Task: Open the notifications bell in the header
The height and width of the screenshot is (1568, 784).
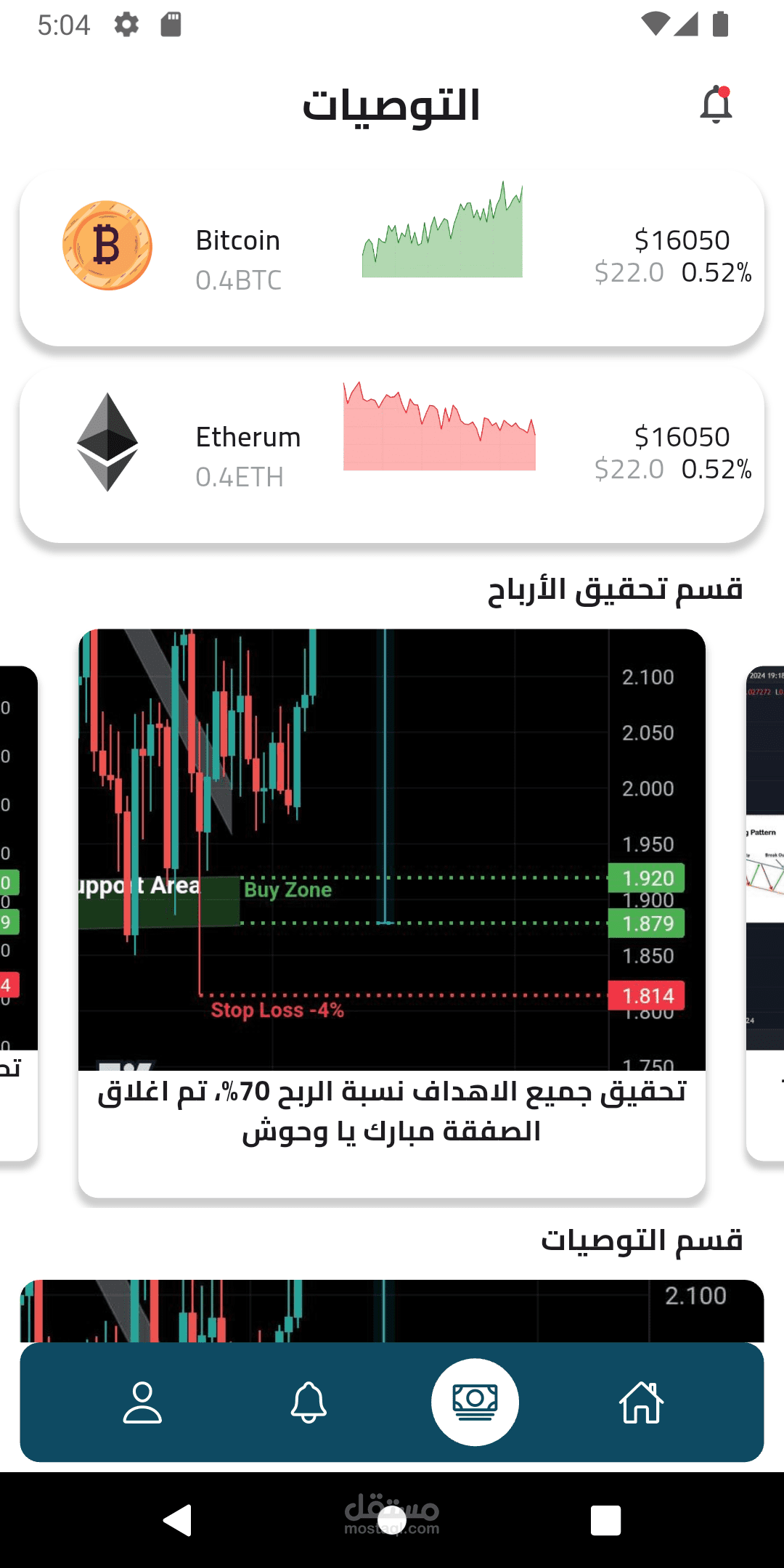Action: 716,105
